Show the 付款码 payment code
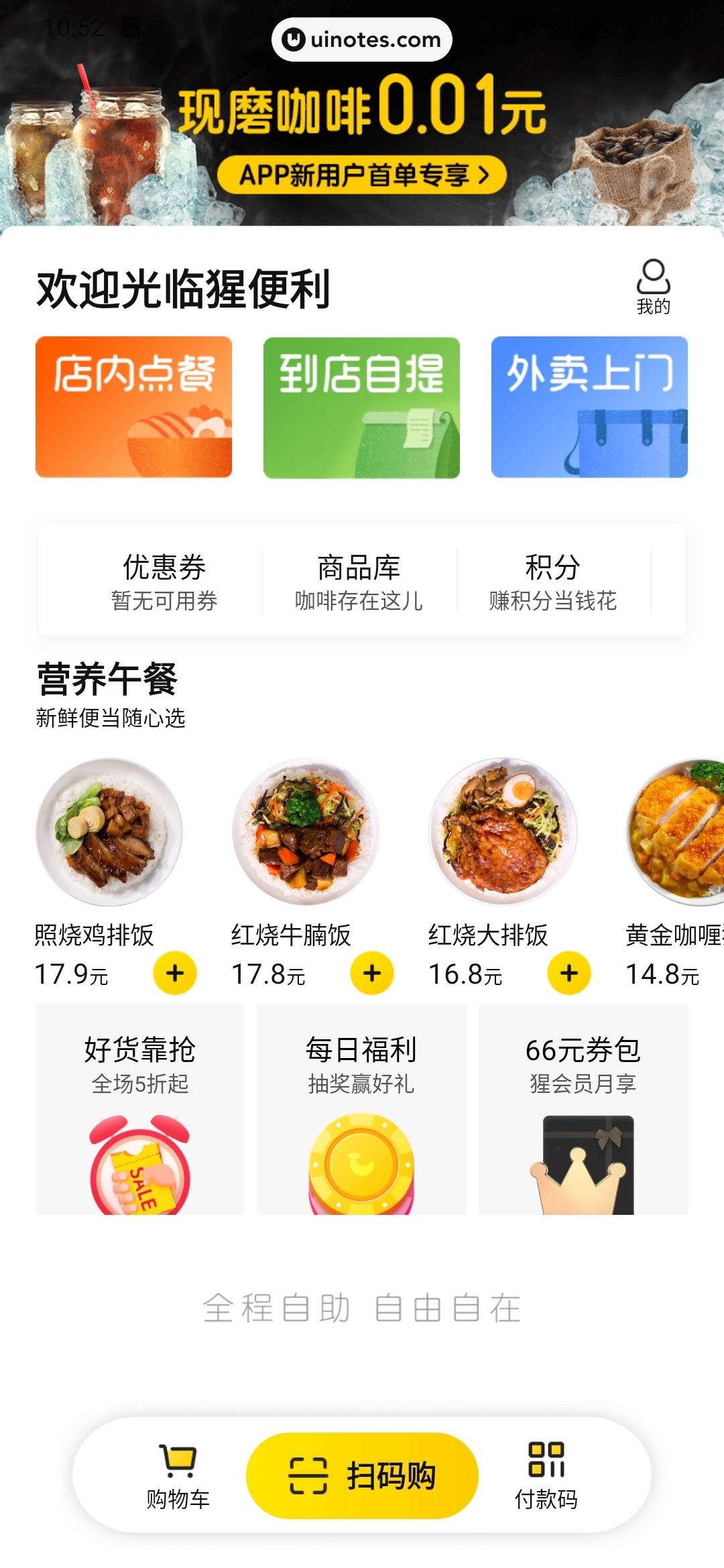This screenshot has height=1568, width=724. [x=546, y=1476]
